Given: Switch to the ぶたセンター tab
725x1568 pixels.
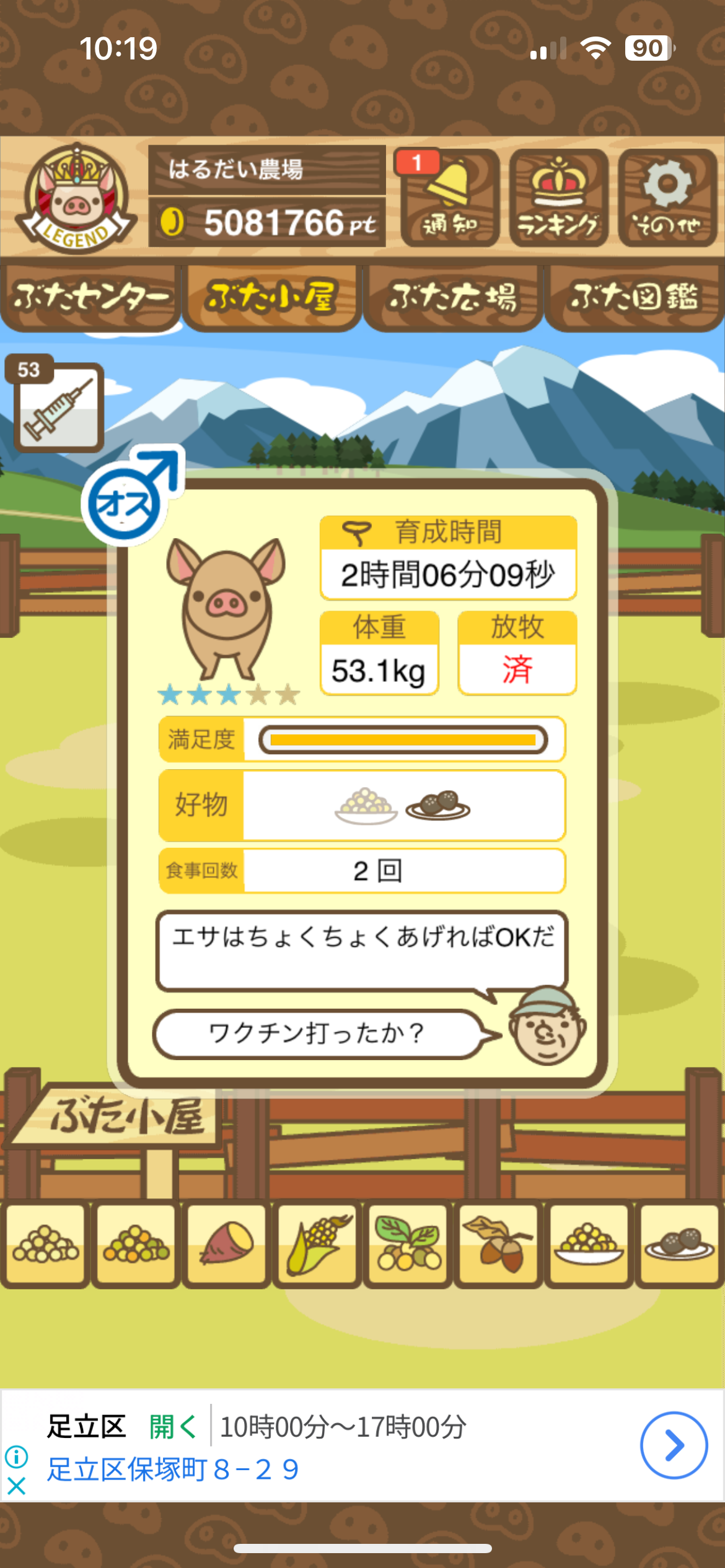Looking at the screenshot, I should pos(90,298).
